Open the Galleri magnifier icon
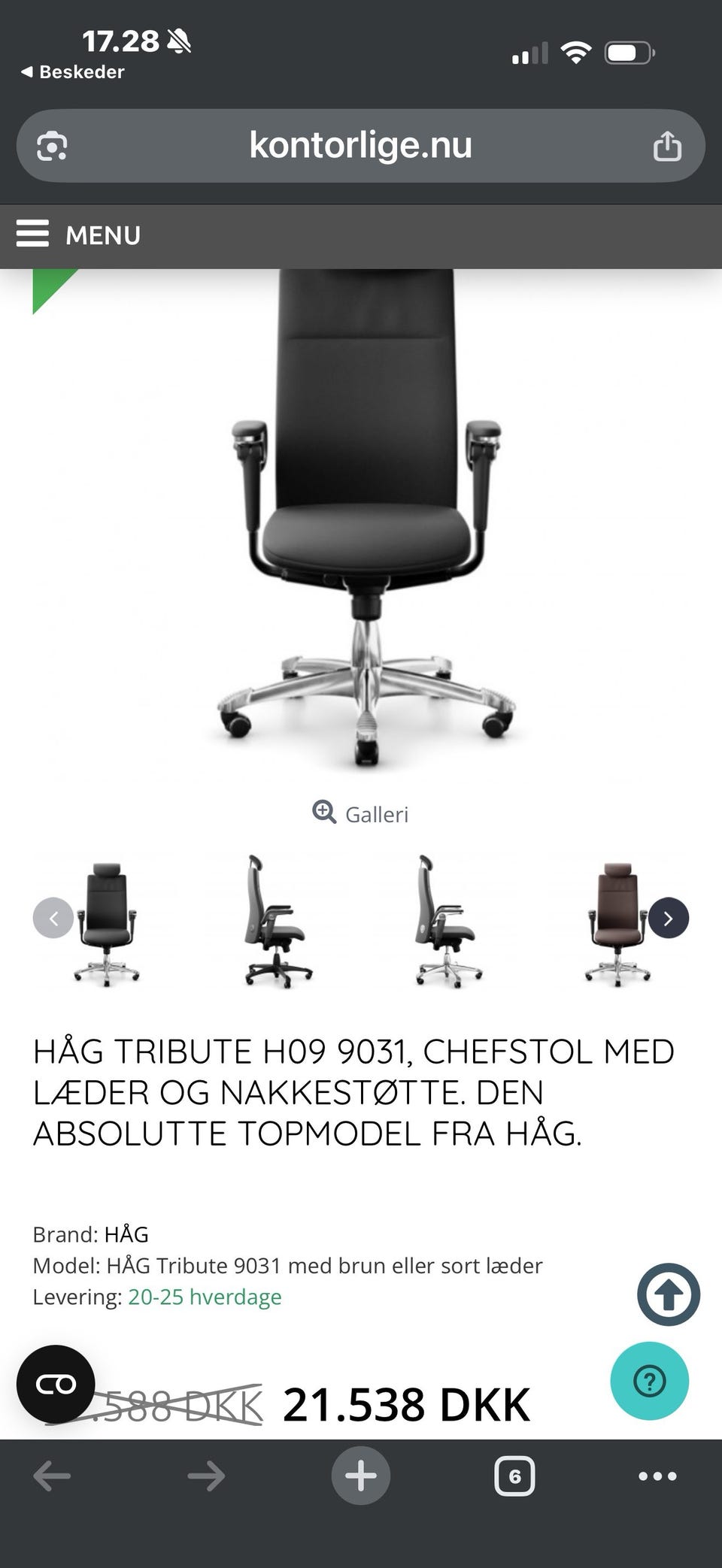 tap(324, 813)
